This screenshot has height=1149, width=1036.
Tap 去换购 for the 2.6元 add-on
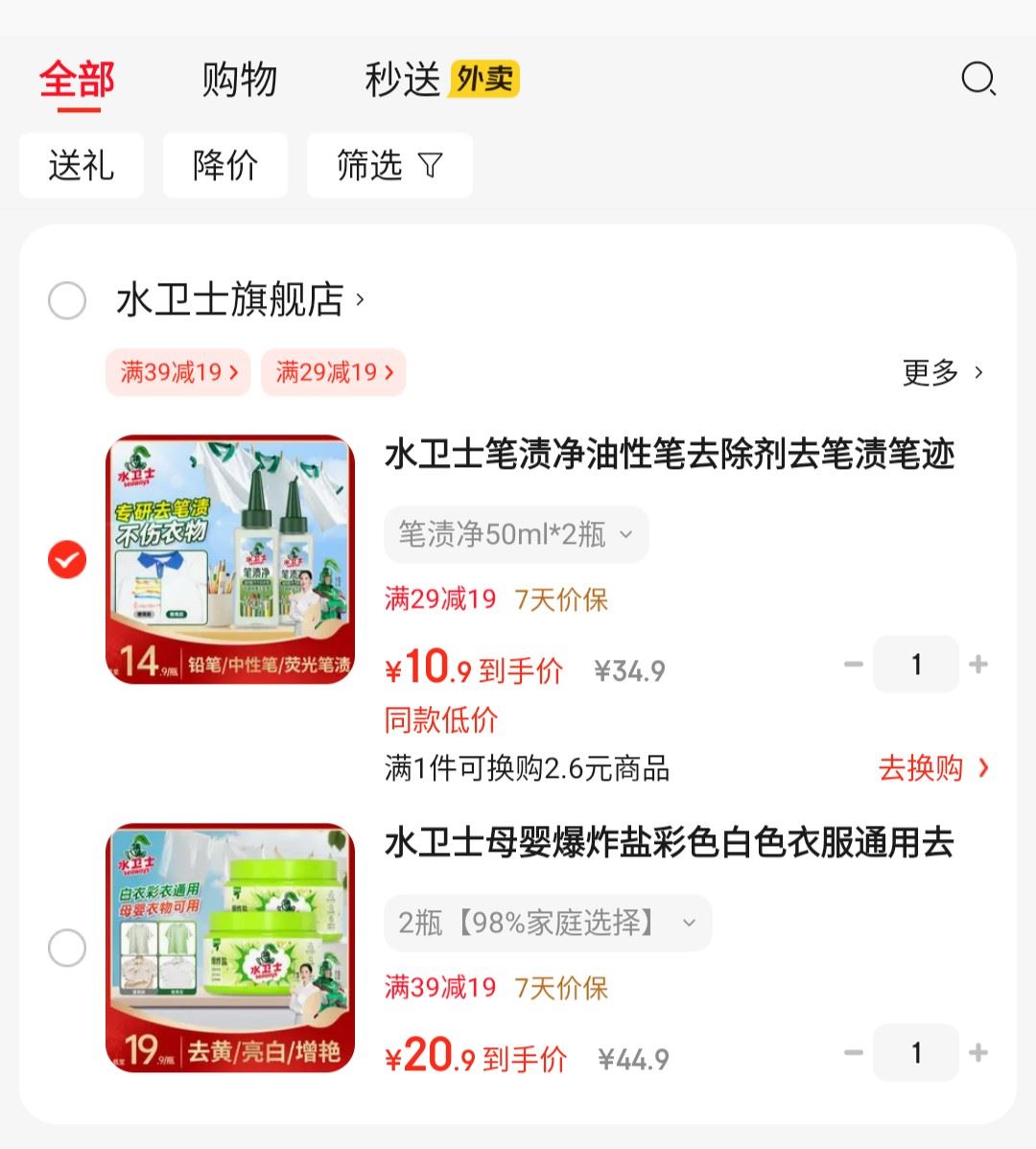(x=932, y=768)
